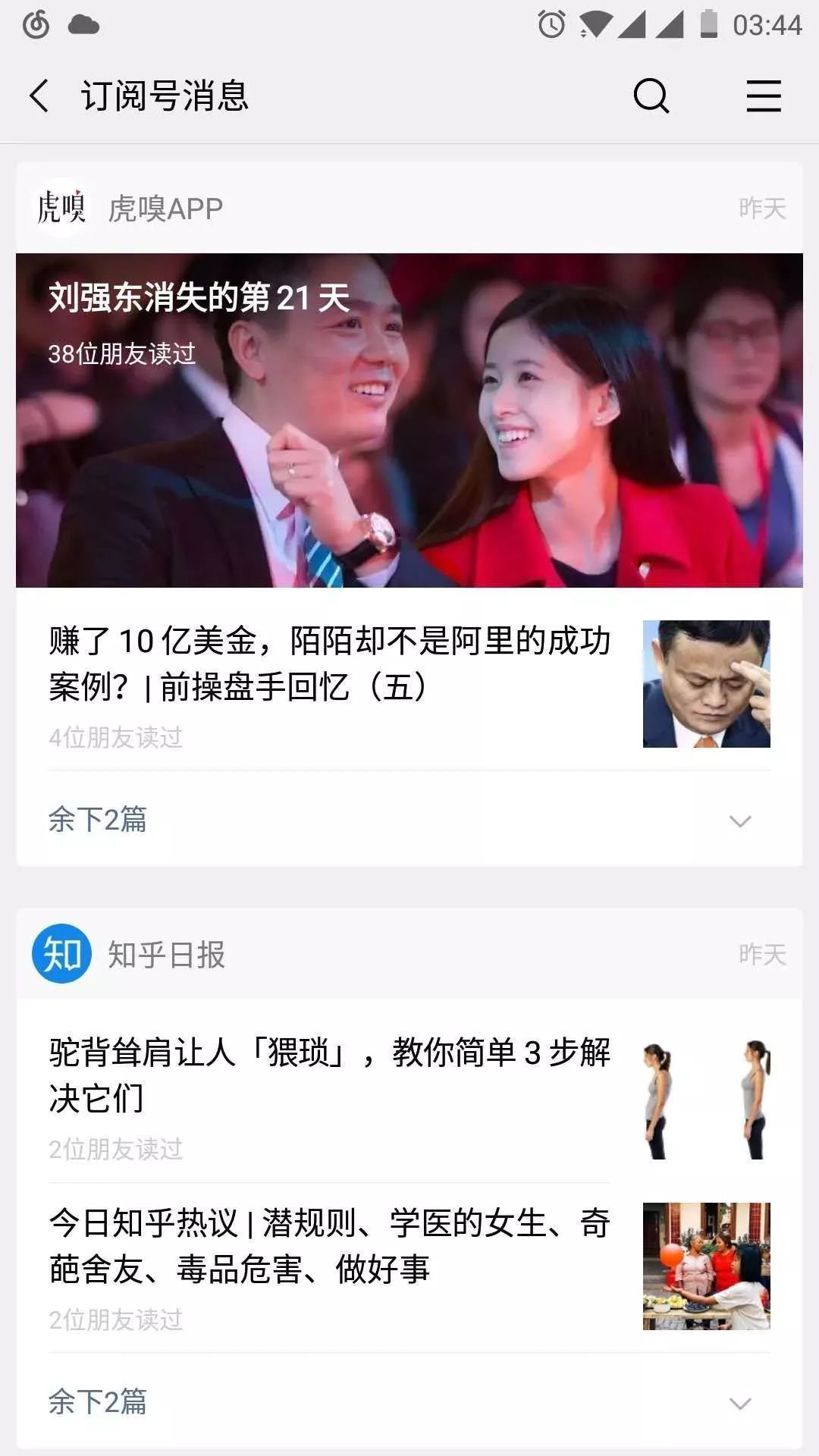Open search in subscription messages
This screenshot has width=819, height=1456.
651,96
